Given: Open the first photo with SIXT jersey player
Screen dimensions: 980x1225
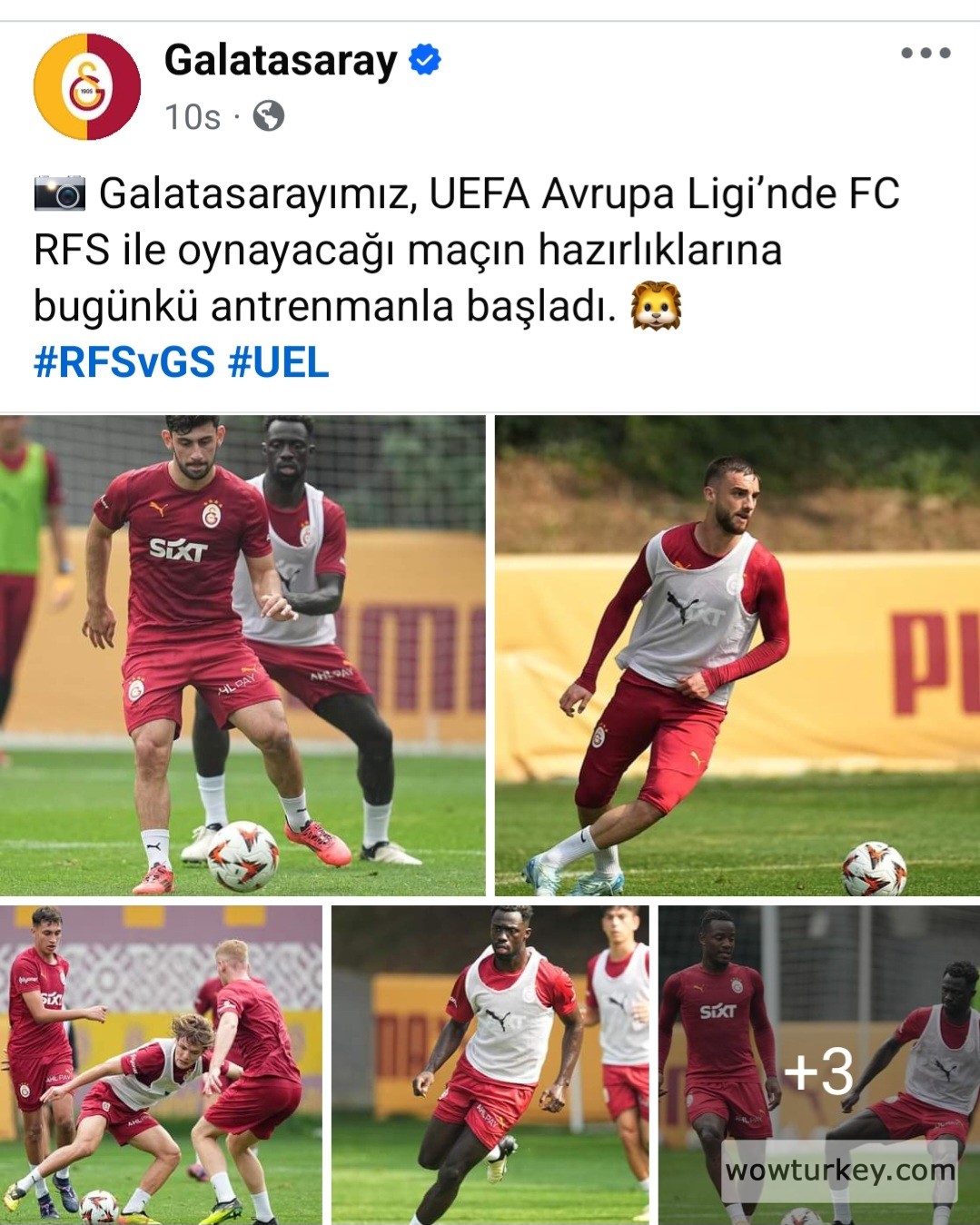Looking at the screenshot, I should pos(243,655).
